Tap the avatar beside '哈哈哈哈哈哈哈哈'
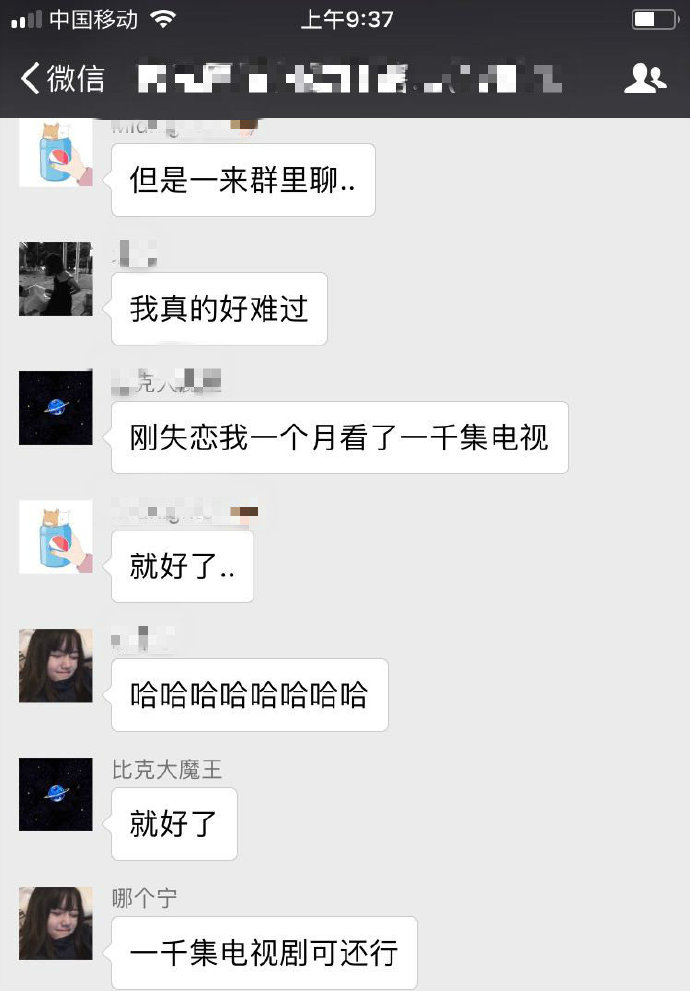The width and height of the screenshot is (690, 991). (x=56, y=666)
